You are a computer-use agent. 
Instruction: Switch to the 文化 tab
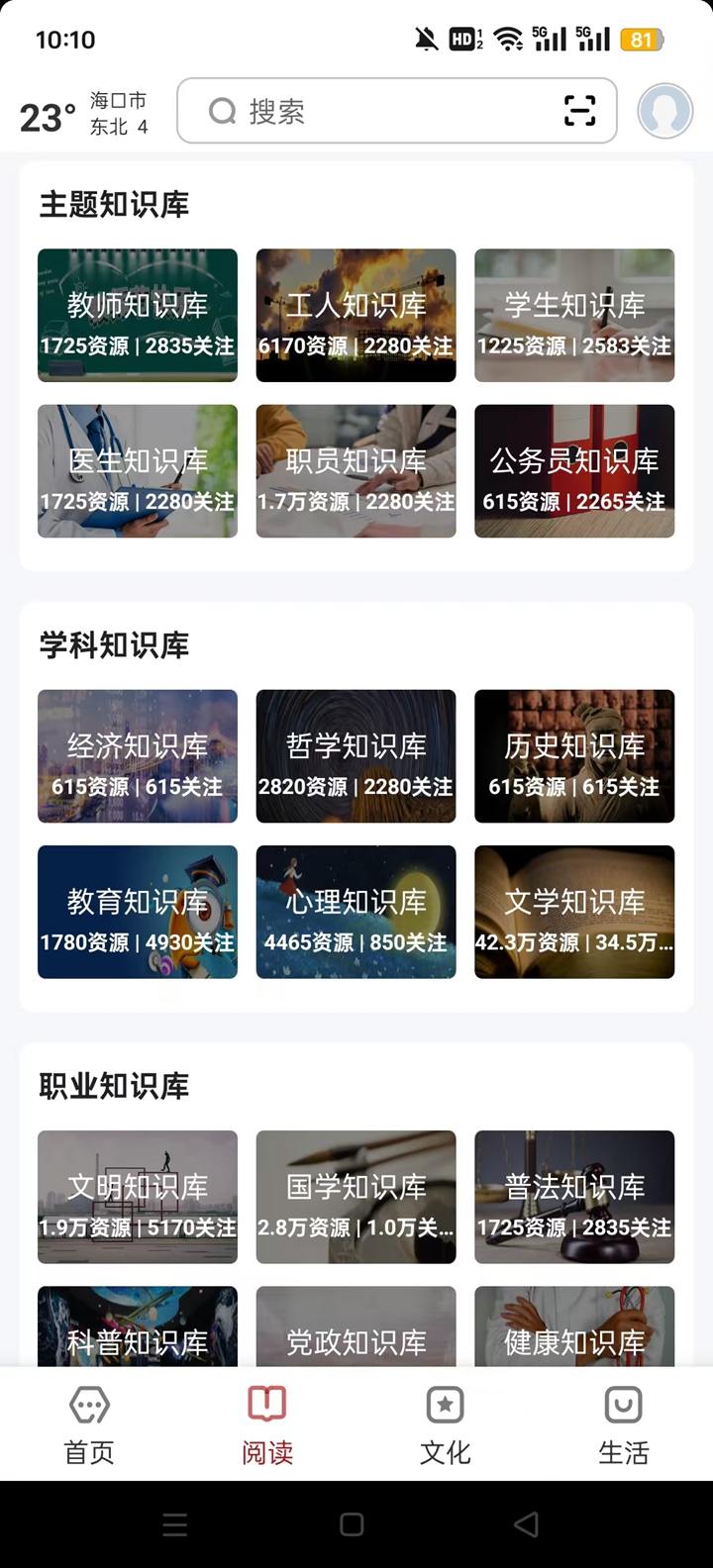(445, 1423)
